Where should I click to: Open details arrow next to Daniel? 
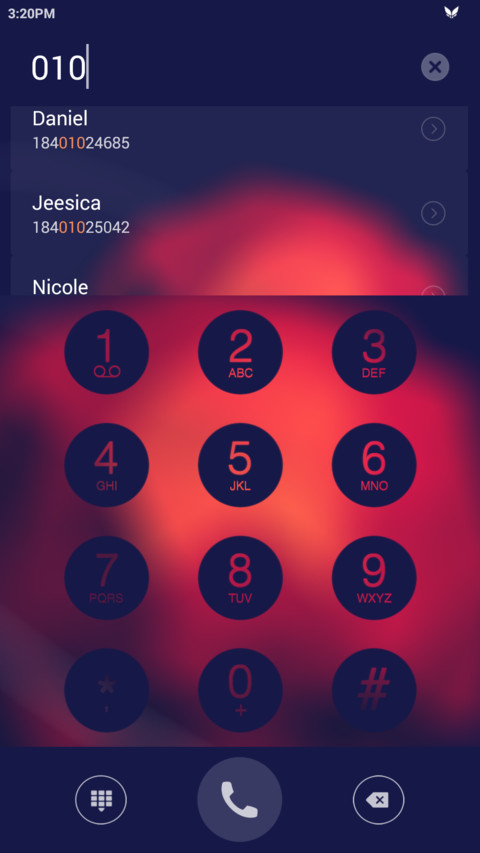point(433,129)
